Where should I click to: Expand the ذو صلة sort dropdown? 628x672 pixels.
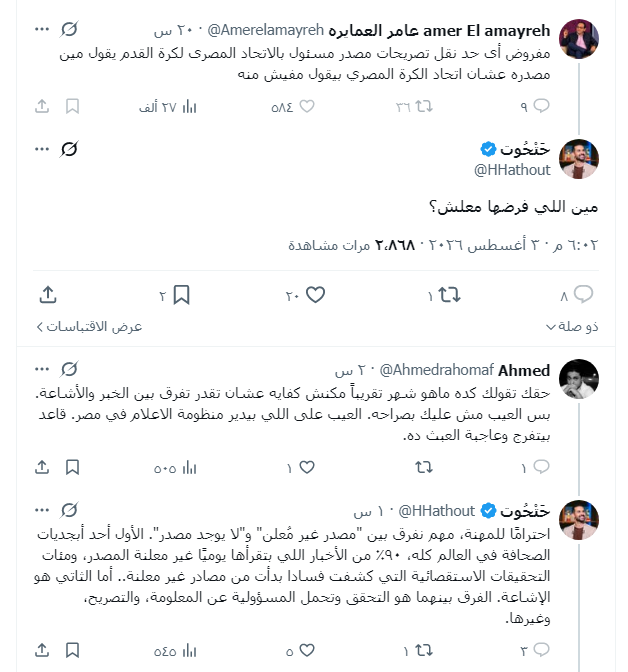coord(572,327)
